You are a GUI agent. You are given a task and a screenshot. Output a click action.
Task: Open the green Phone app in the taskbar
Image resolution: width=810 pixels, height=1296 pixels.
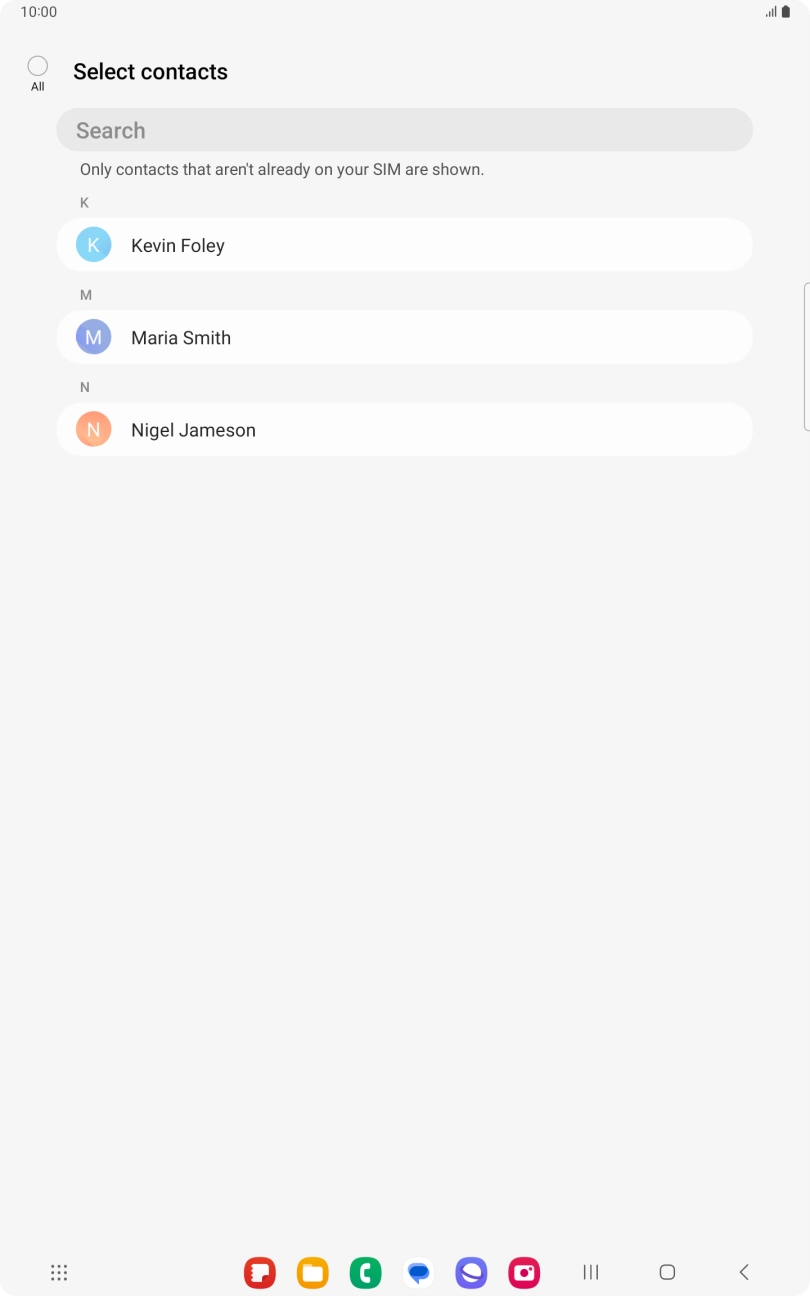(x=366, y=1272)
